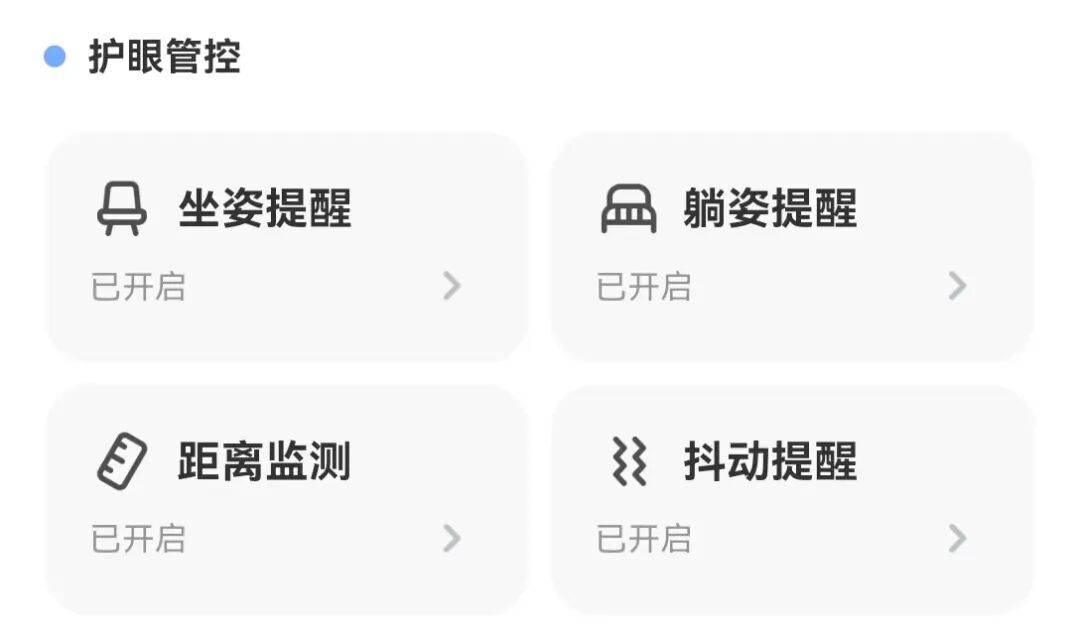Image resolution: width=1080 pixels, height=636 pixels.
Task: Open 躺姿提醒 settings
Action: tap(792, 246)
